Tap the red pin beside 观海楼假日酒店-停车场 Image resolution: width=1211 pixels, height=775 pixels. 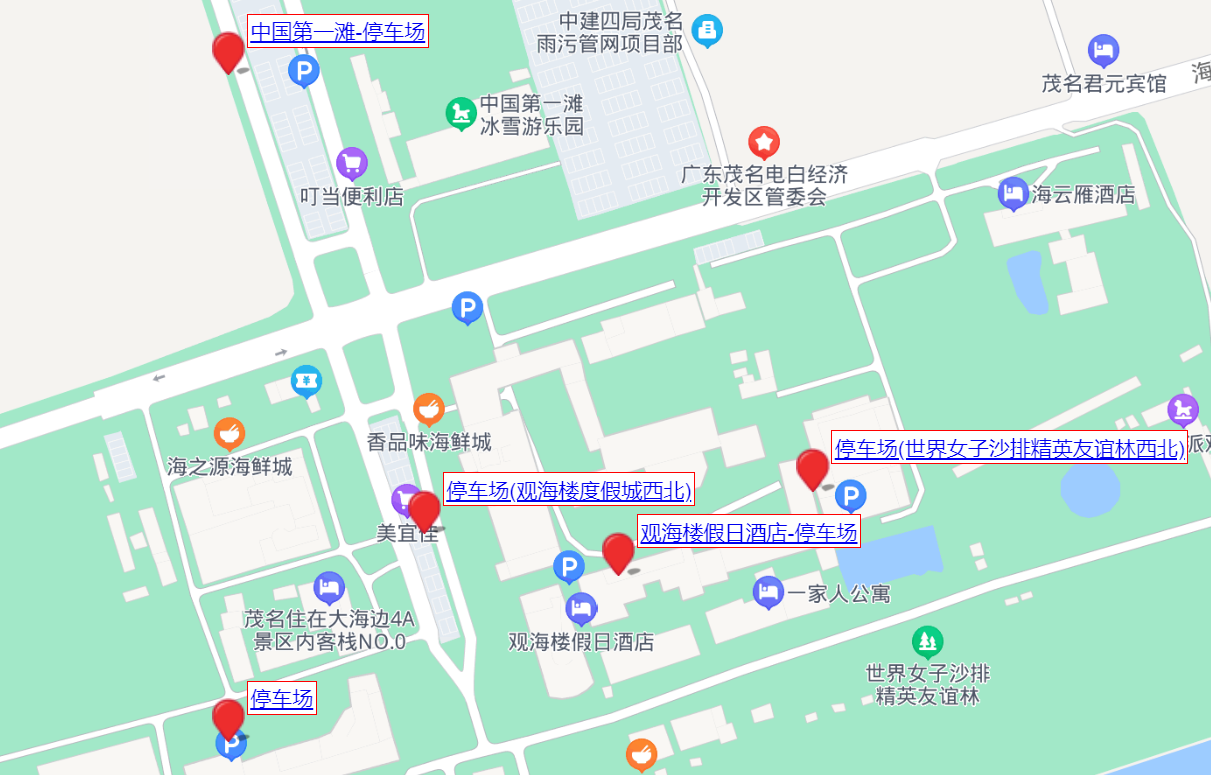tap(618, 552)
